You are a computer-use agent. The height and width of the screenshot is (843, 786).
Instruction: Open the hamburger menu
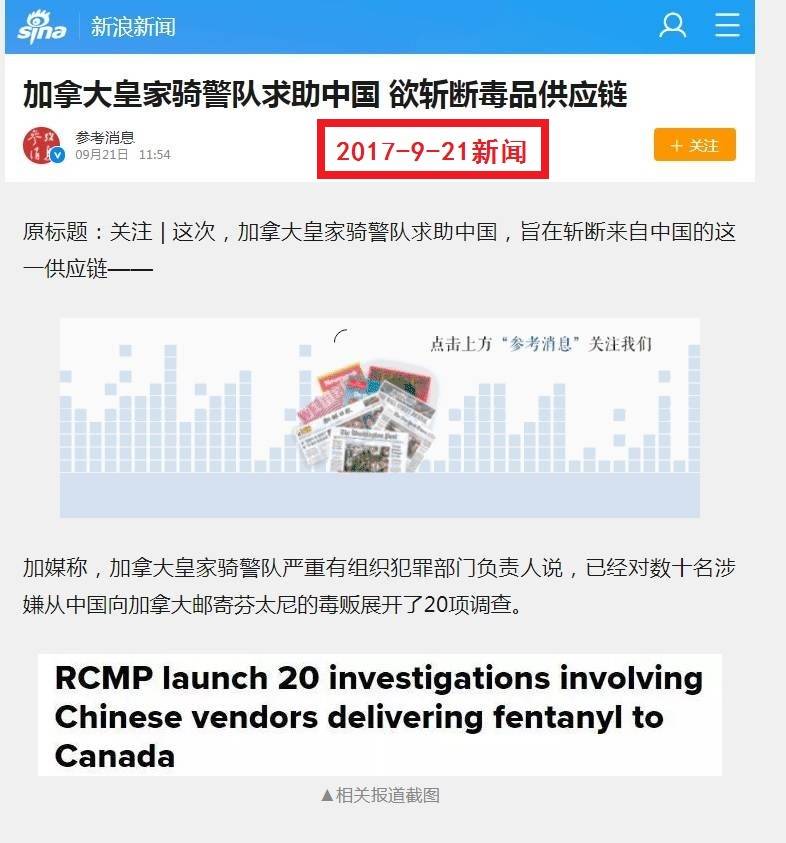click(x=727, y=26)
